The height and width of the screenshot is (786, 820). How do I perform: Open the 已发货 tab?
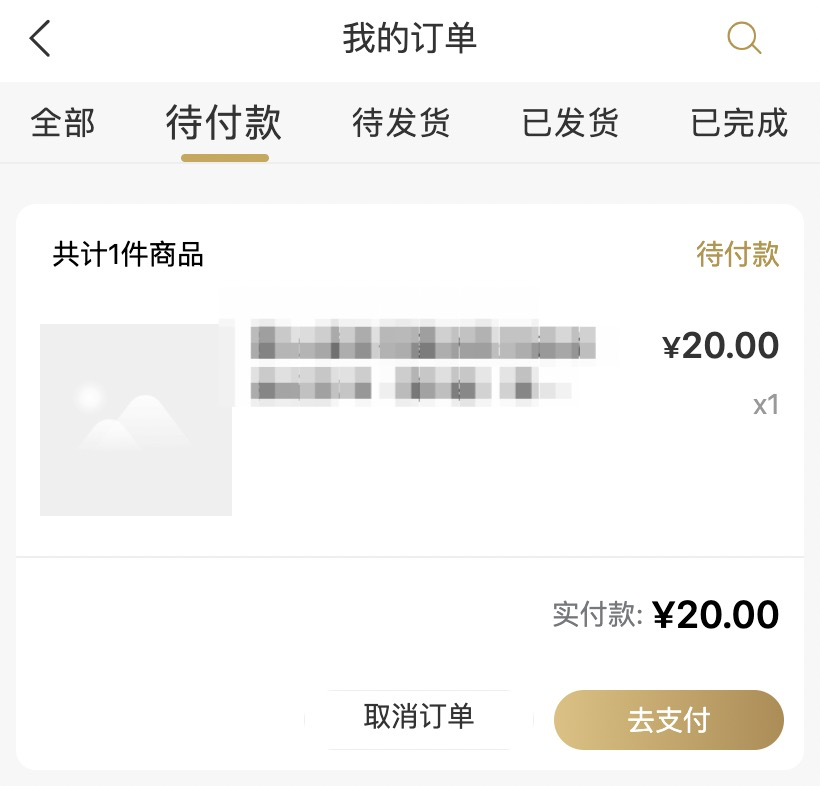[x=570, y=123]
